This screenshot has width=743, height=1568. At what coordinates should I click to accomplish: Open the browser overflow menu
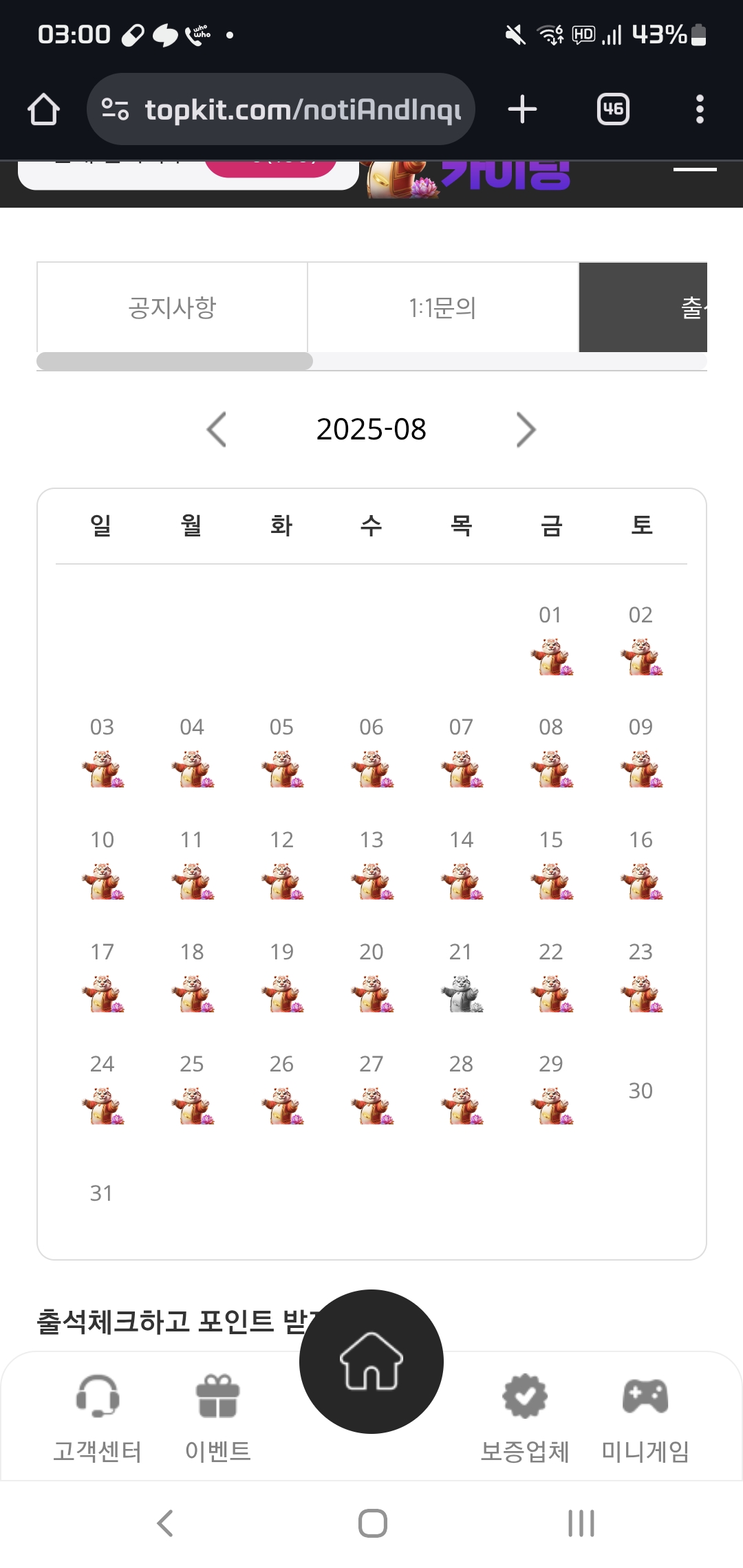coord(700,109)
